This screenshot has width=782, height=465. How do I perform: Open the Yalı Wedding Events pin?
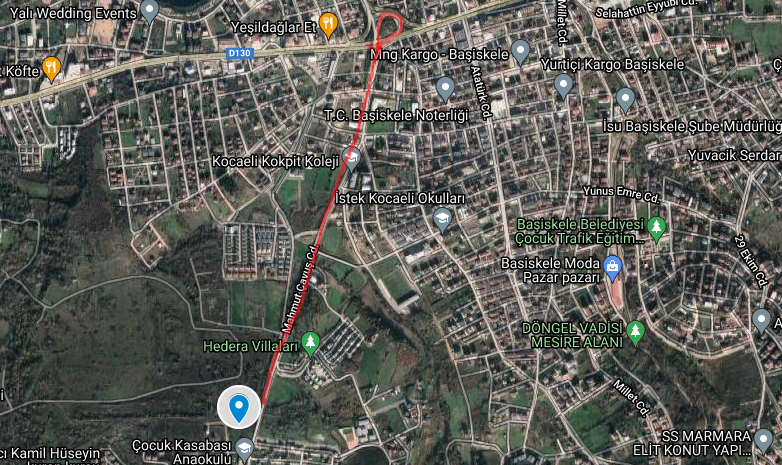tap(150, 11)
